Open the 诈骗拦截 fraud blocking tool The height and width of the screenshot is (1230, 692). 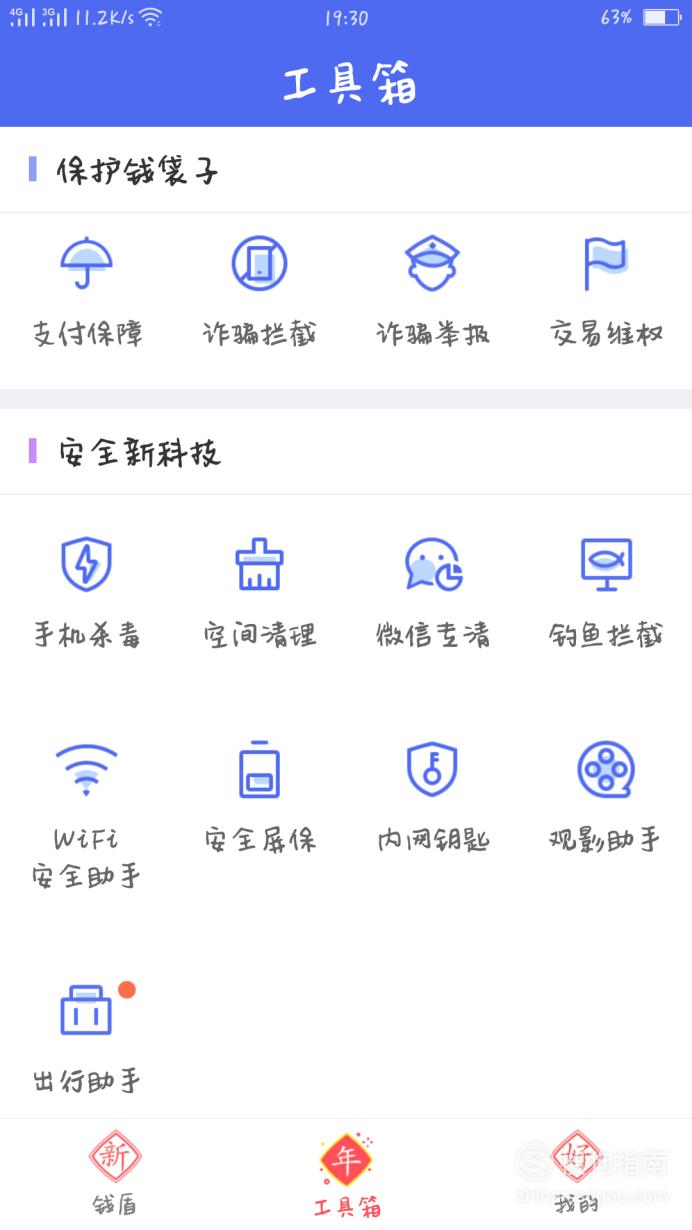point(260,292)
